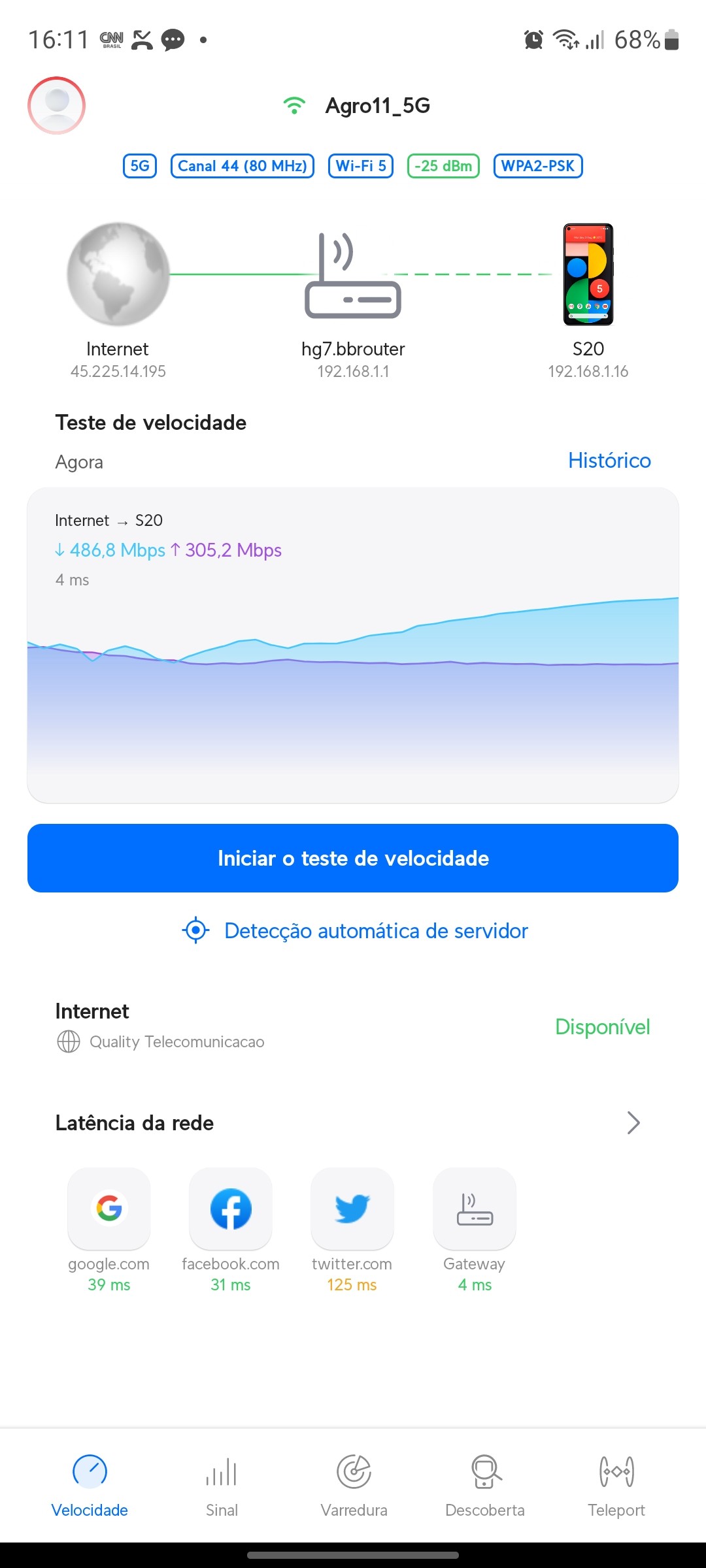Open twitter.com latency tile

(352, 1209)
